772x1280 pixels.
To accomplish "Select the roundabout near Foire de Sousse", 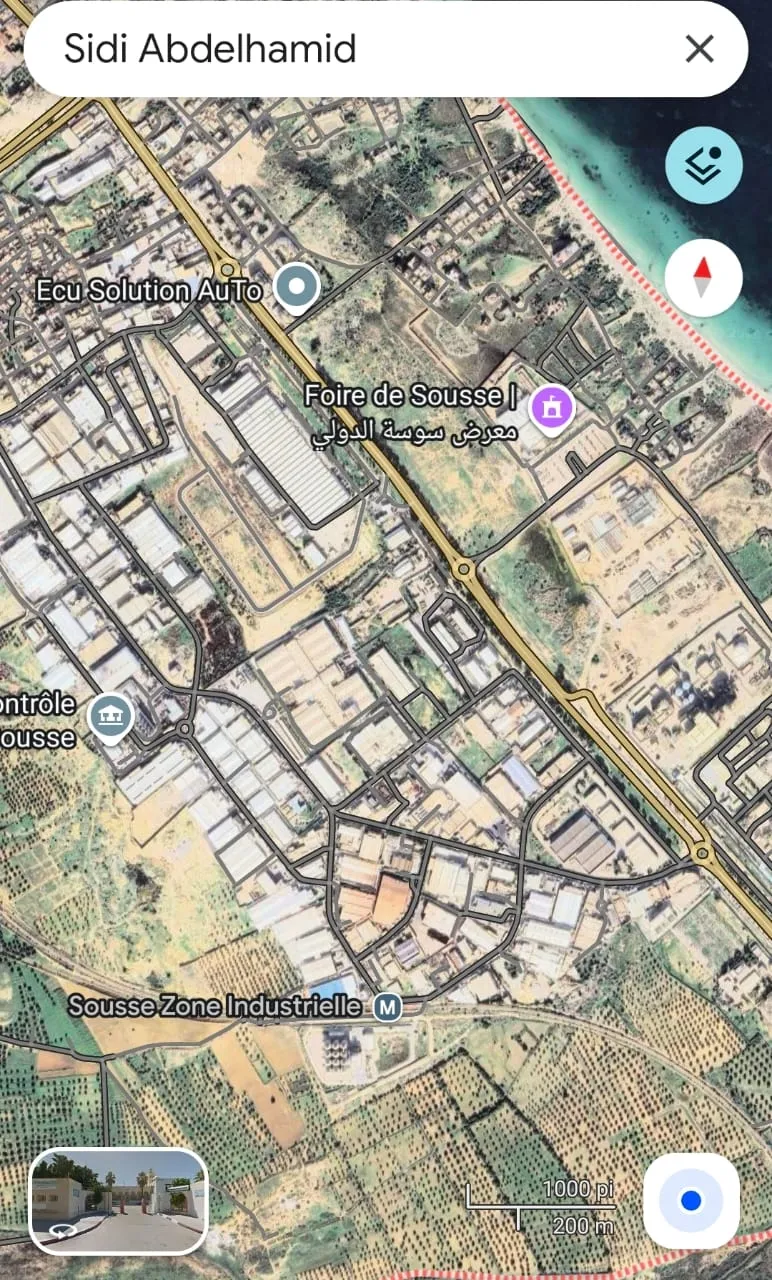I will point(461,569).
